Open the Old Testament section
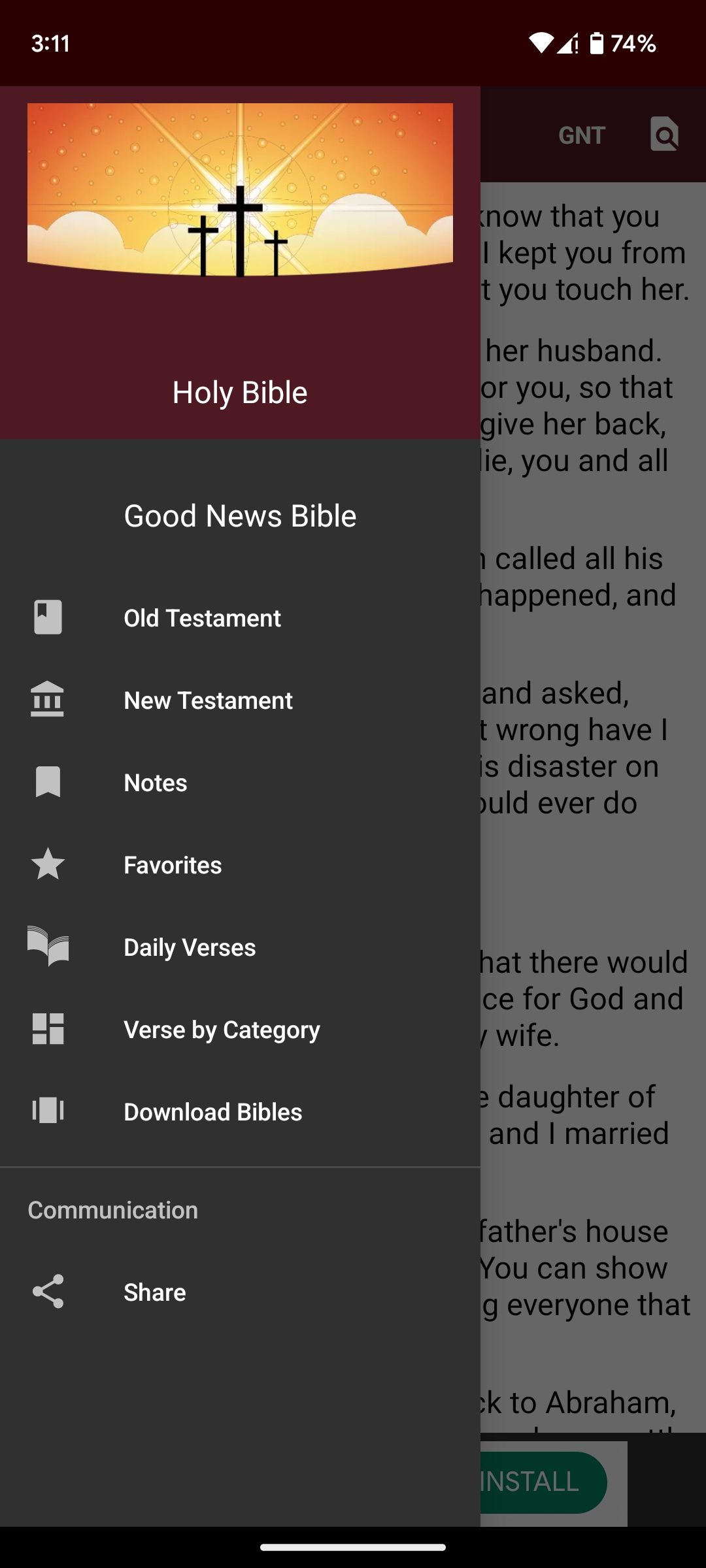Screen dimensions: 706x1568 202,618
